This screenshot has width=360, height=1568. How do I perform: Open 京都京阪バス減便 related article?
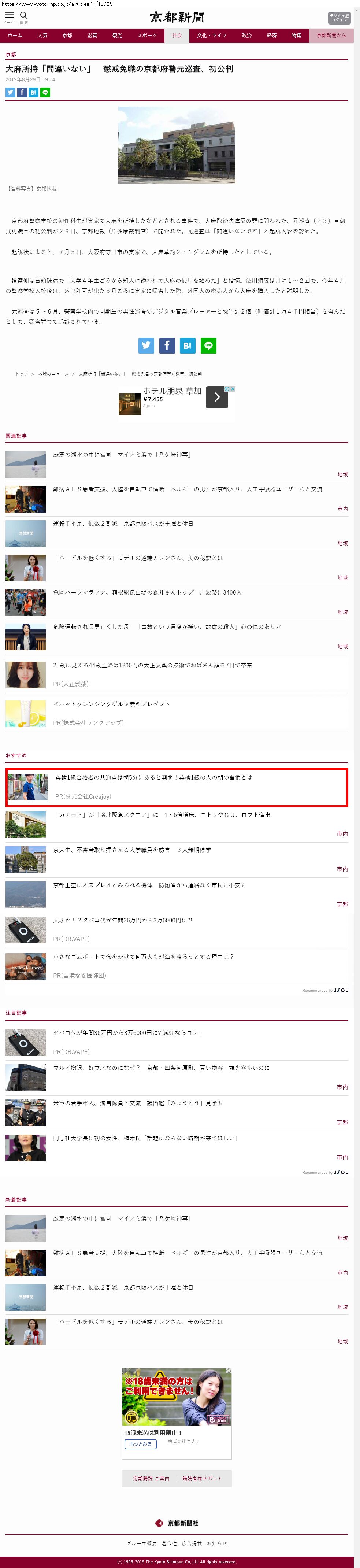point(123,524)
